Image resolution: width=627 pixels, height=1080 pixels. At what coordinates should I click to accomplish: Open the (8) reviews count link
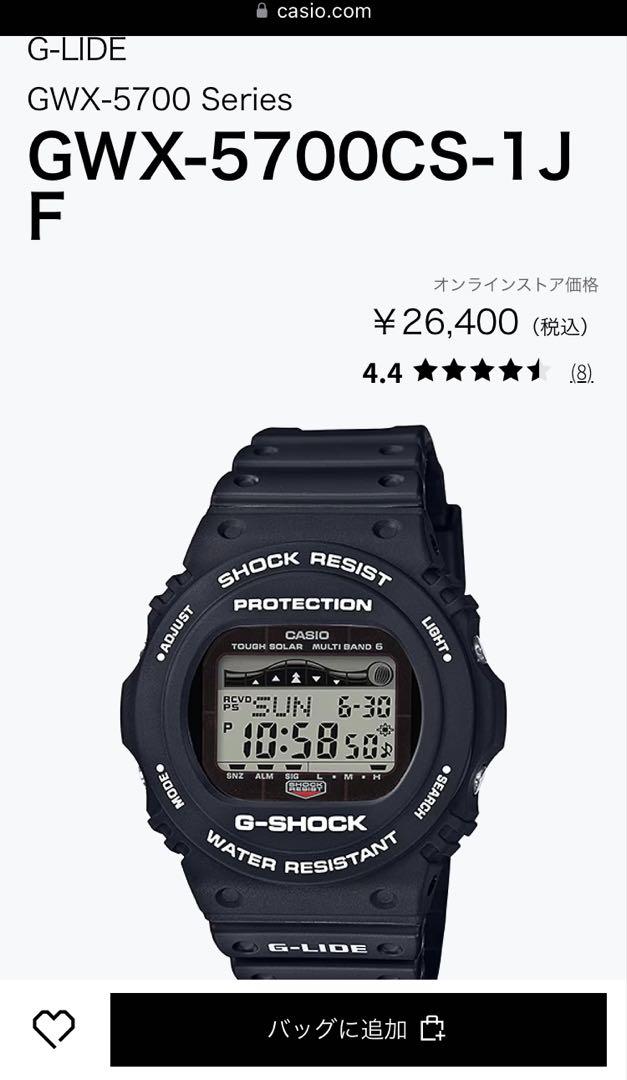pyautogui.click(x=582, y=373)
